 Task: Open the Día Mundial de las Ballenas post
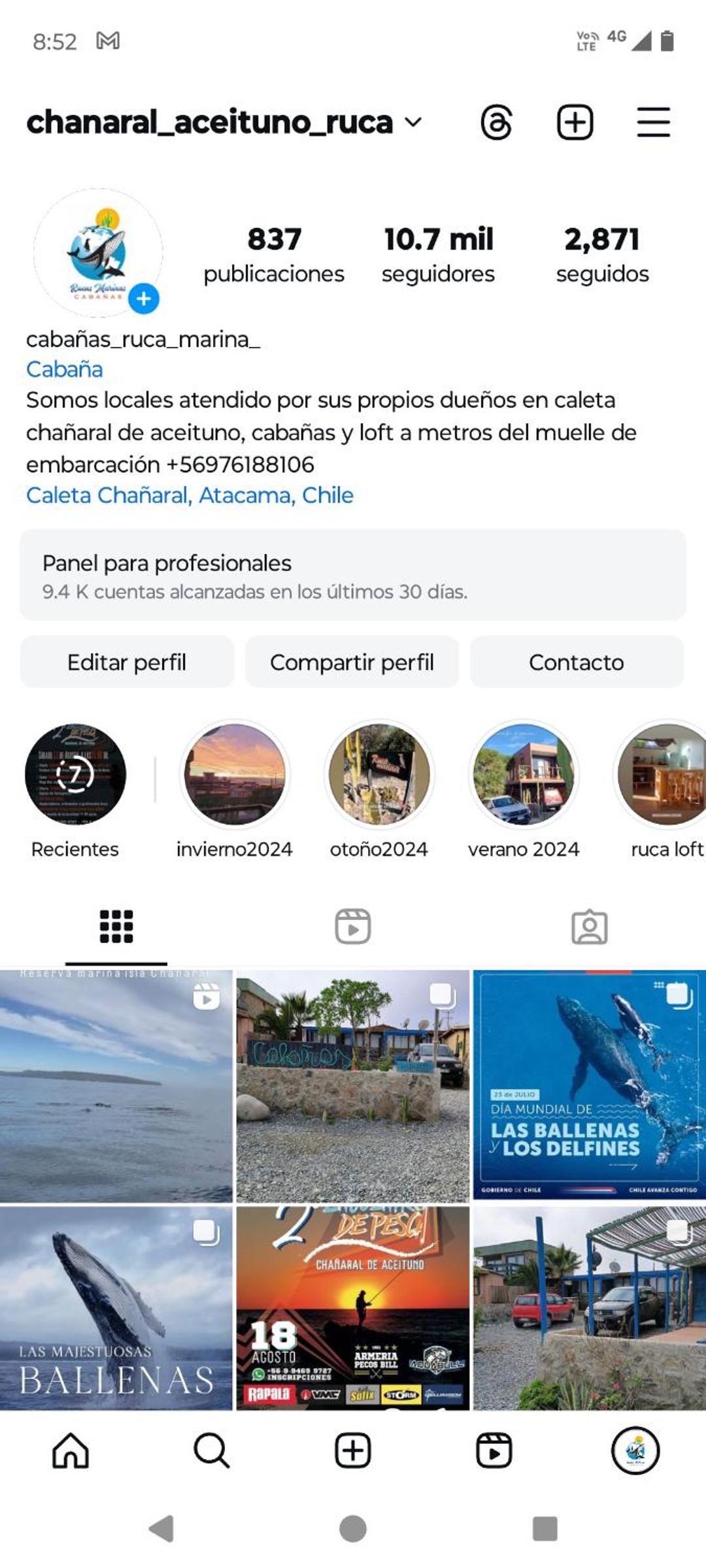(x=589, y=1086)
